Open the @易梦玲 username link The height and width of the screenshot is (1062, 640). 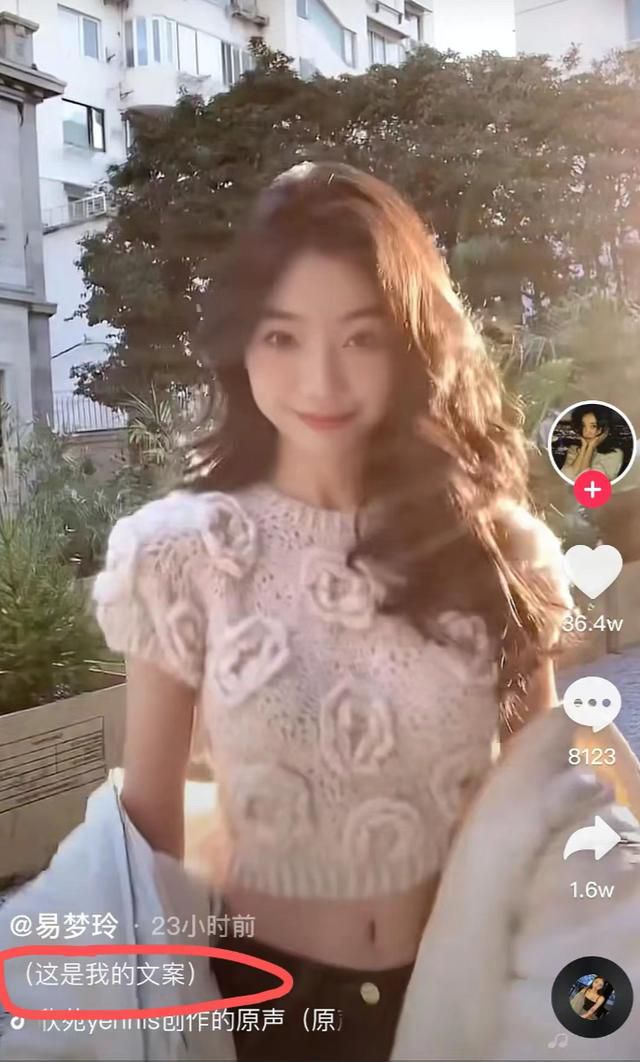[64, 926]
